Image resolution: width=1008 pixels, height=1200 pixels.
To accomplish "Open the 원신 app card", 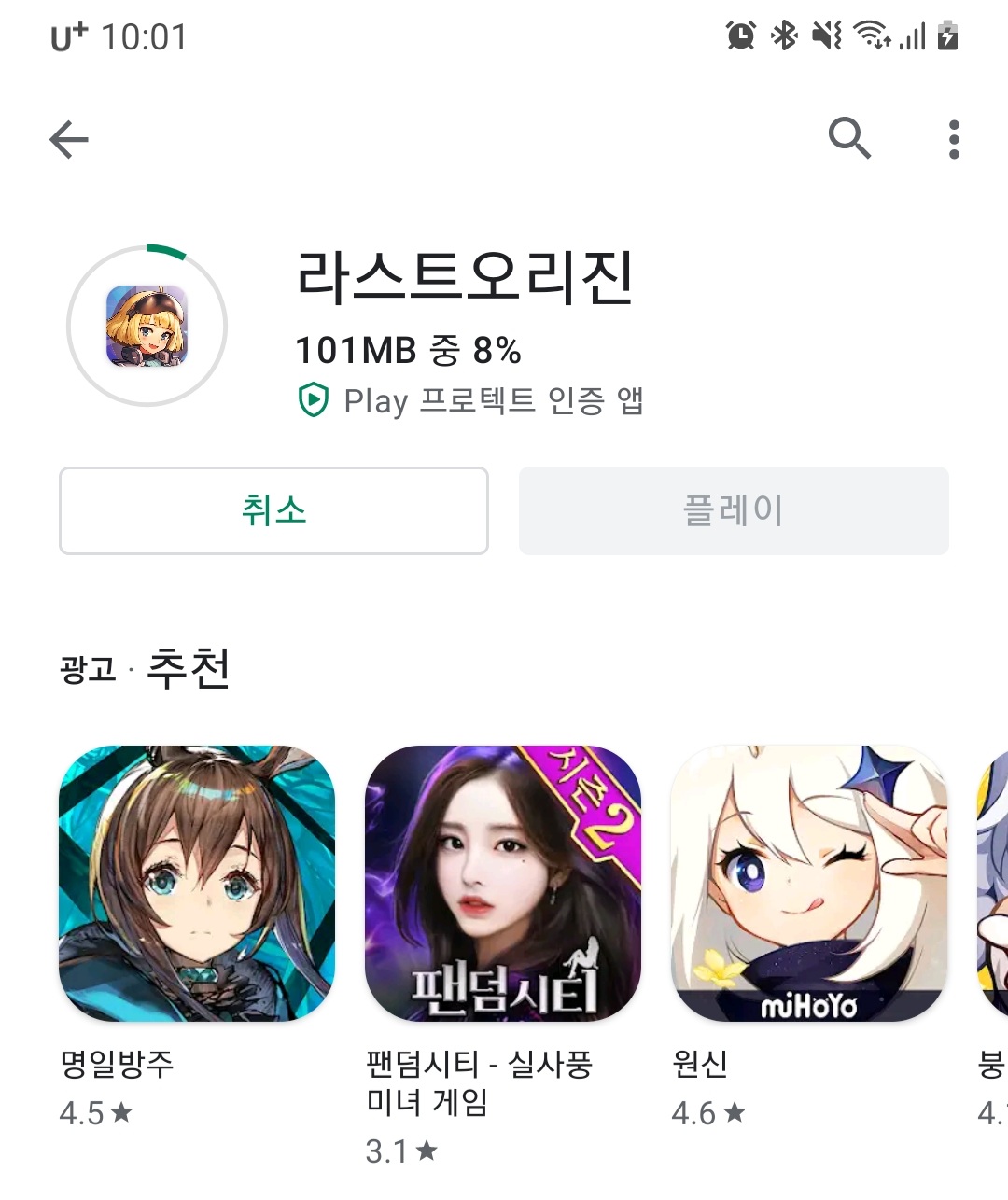I will (808, 883).
